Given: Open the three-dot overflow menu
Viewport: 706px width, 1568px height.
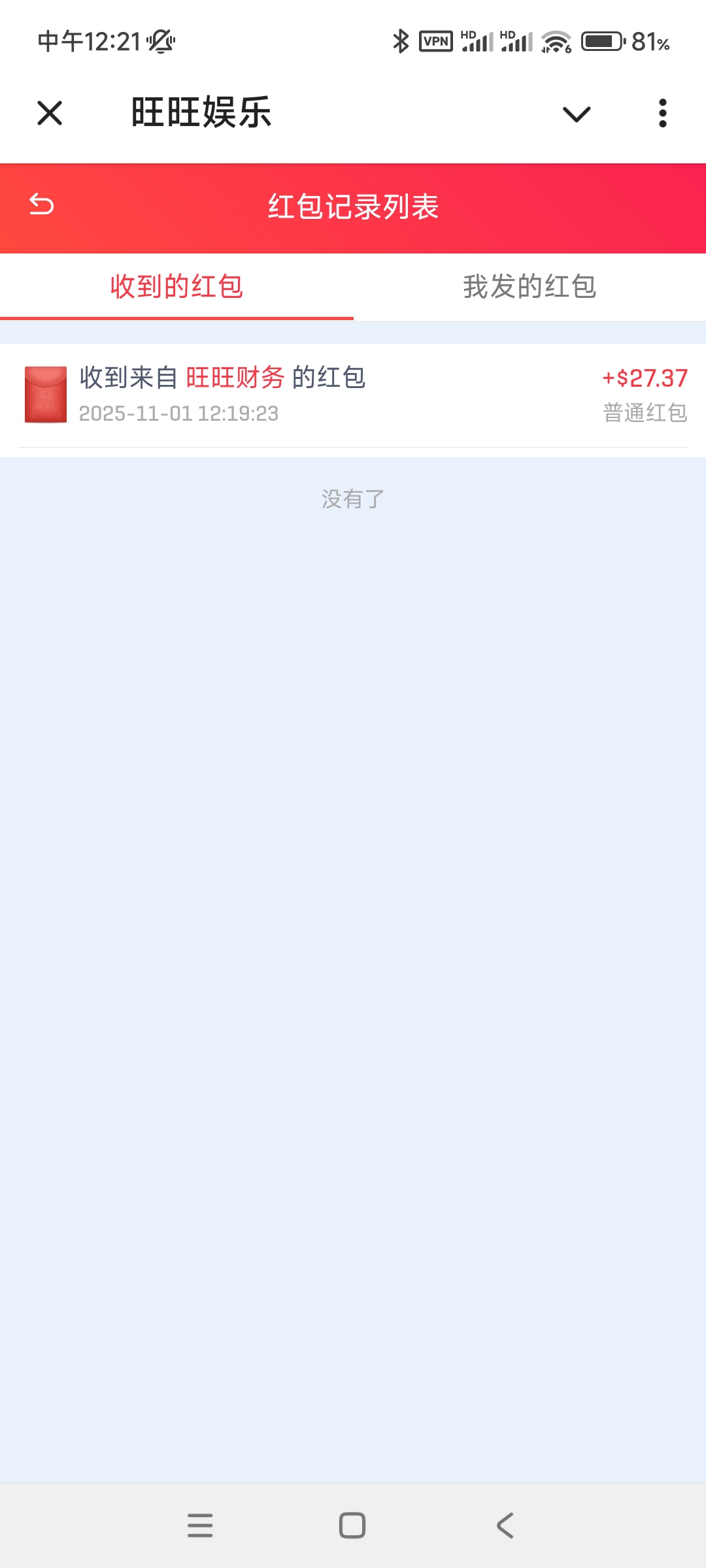Looking at the screenshot, I should [x=662, y=113].
